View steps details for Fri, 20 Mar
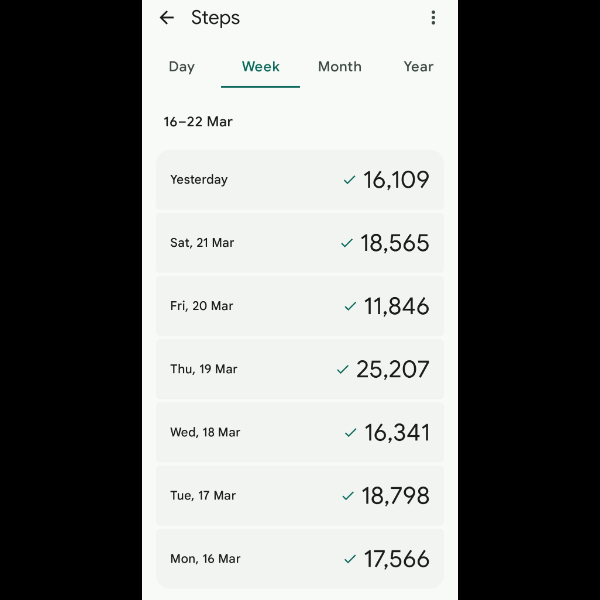The height and width of the screenshot is (600, 600). click(300, 306)
